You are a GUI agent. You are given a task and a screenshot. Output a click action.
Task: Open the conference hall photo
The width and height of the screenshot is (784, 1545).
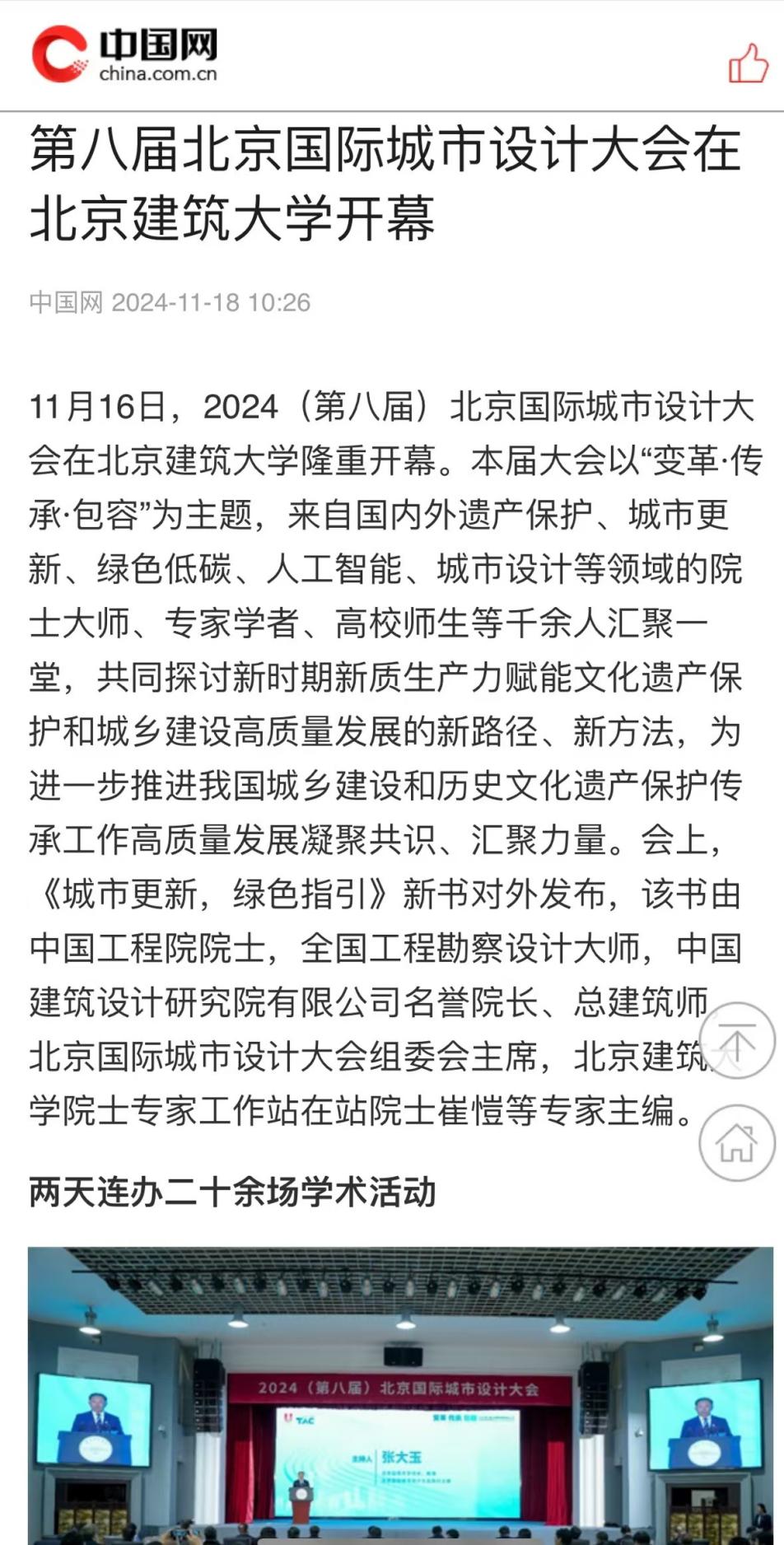tap(400, 1395)
